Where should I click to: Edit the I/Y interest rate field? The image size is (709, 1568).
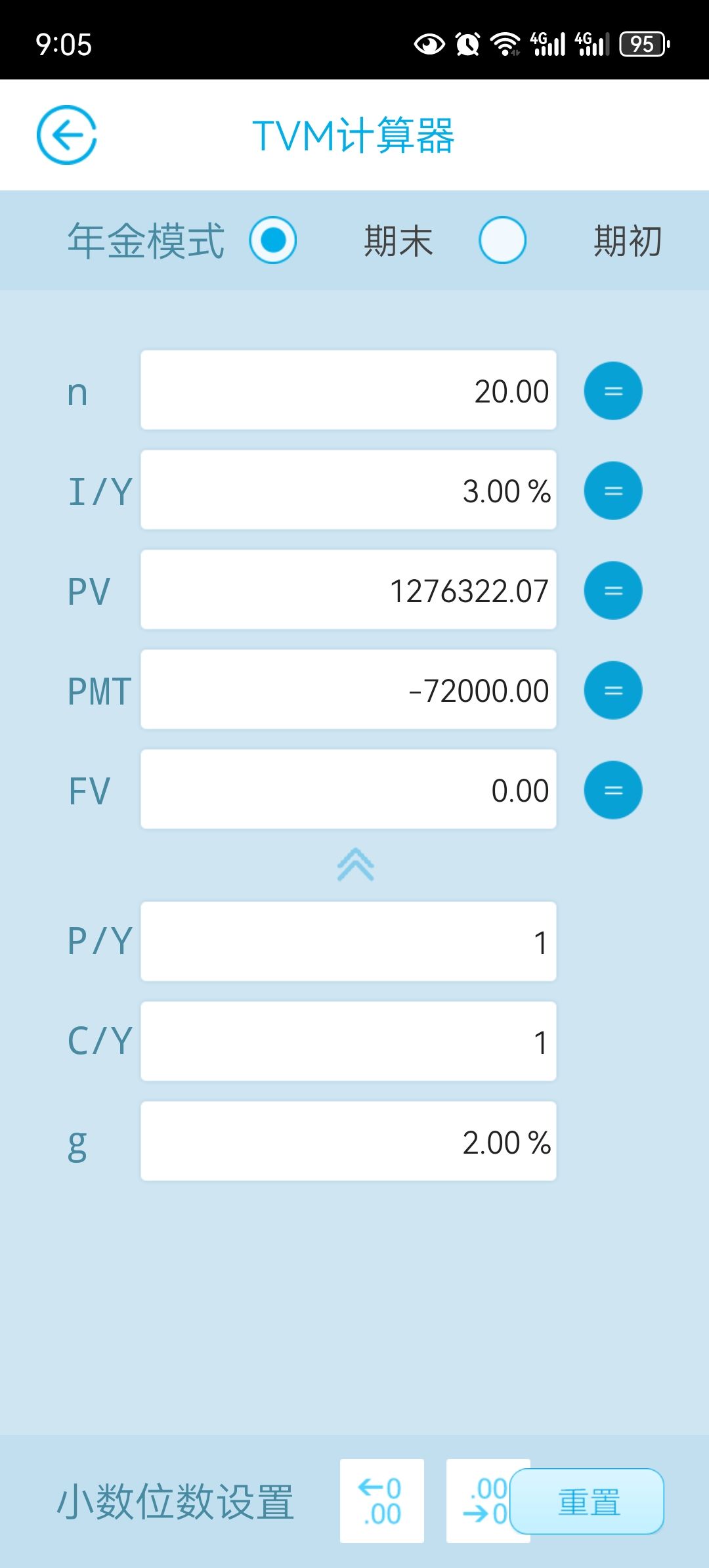(348, 490)
